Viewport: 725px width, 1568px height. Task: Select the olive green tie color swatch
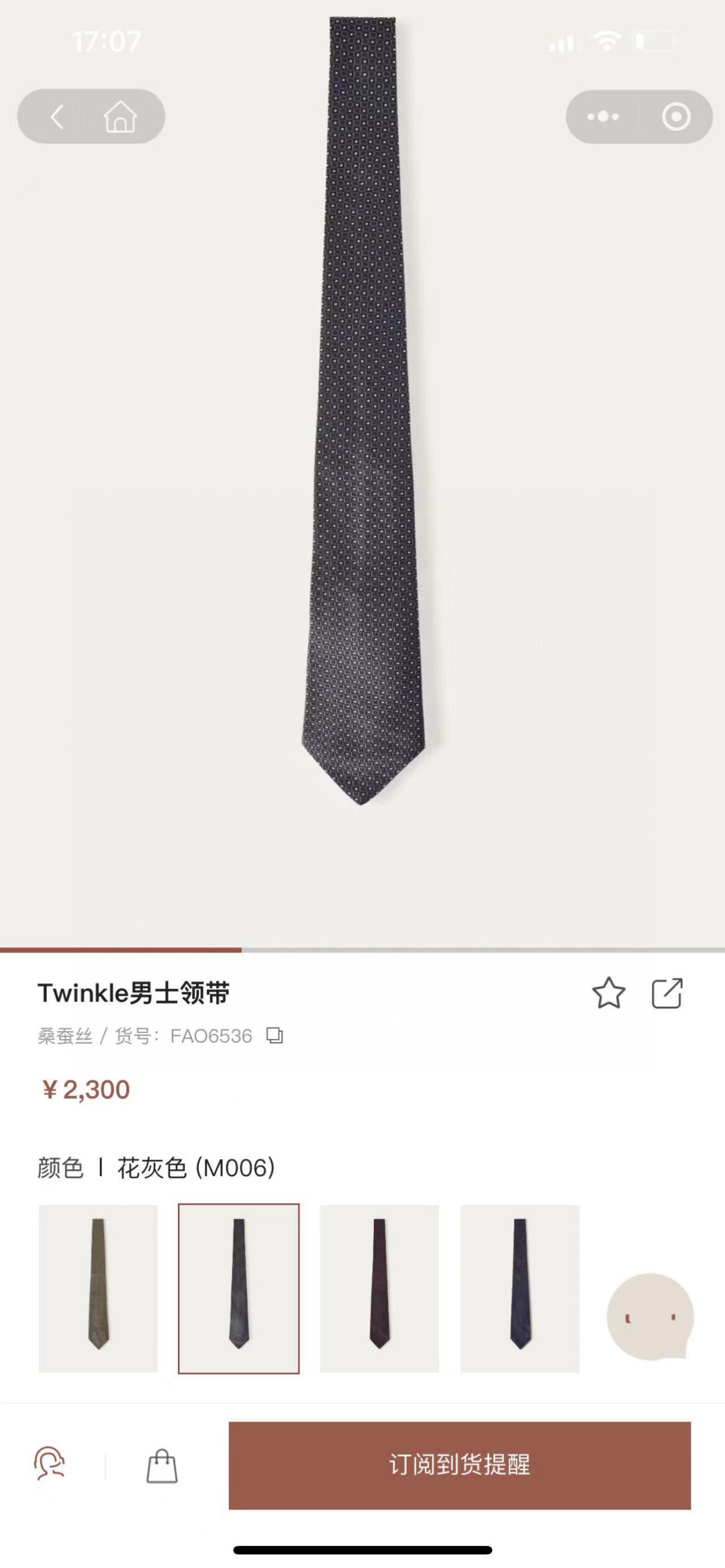point(98,1289)
